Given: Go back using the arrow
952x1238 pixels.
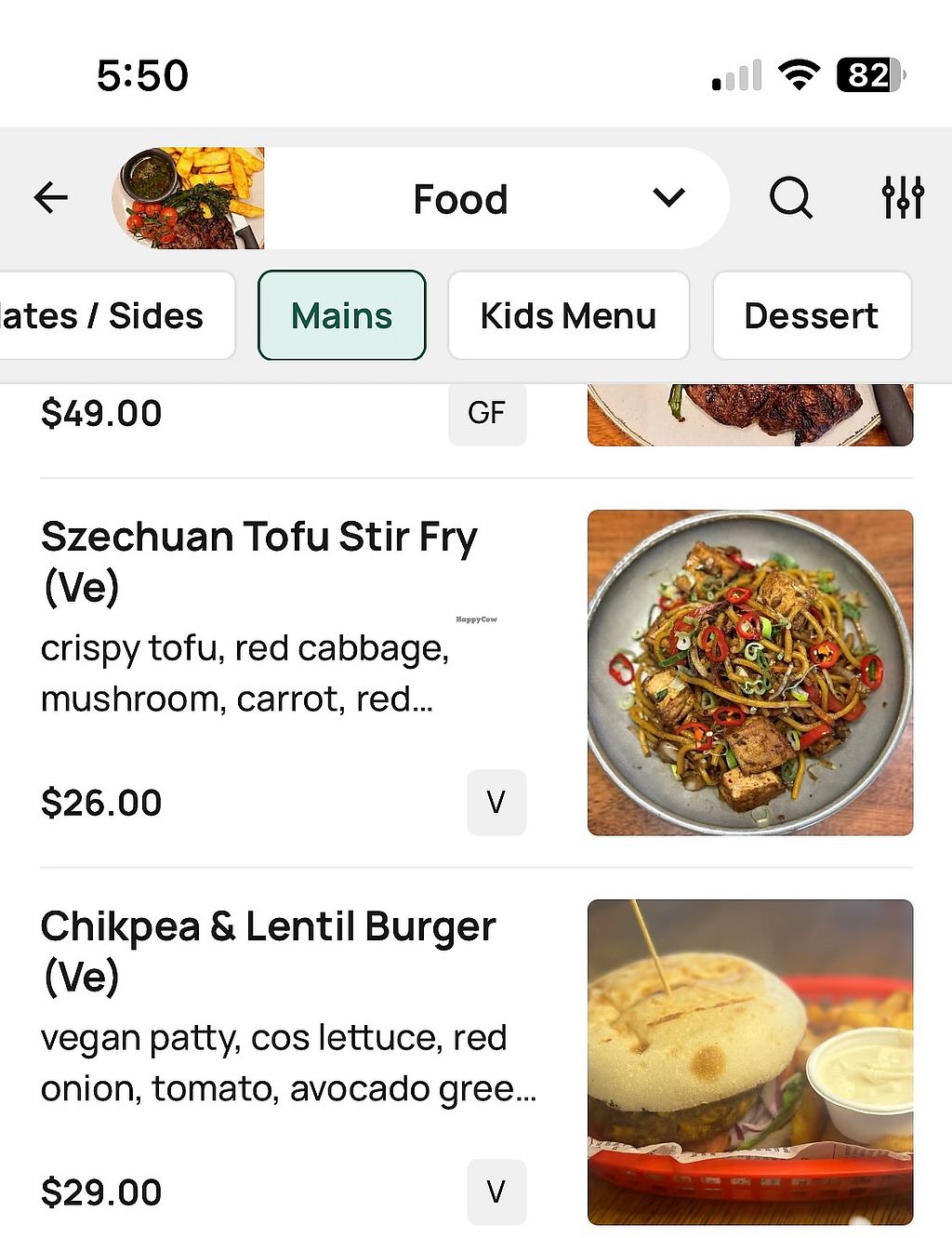Looking at the screenshot, I should pos(51,197).
